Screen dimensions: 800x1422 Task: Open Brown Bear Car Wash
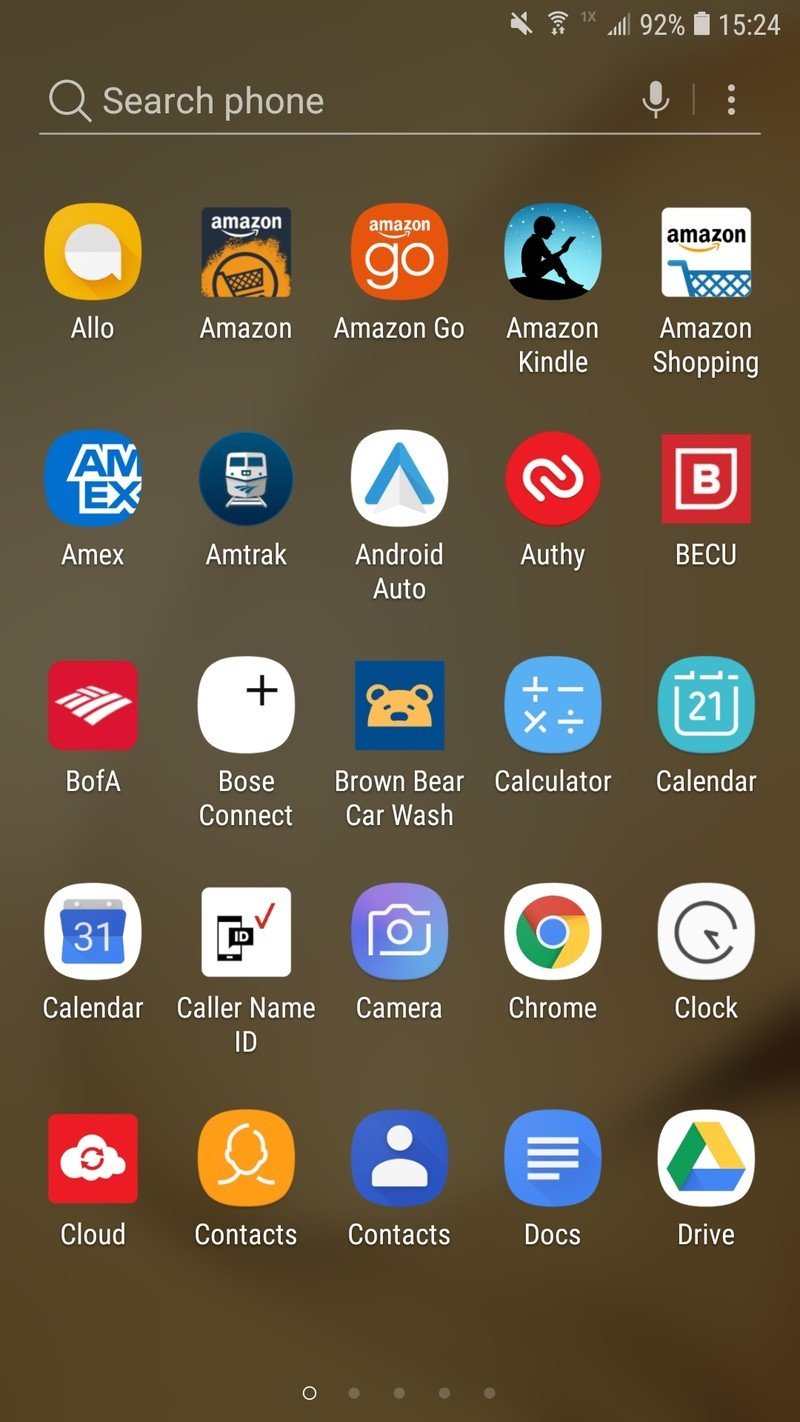coord(399,705)
